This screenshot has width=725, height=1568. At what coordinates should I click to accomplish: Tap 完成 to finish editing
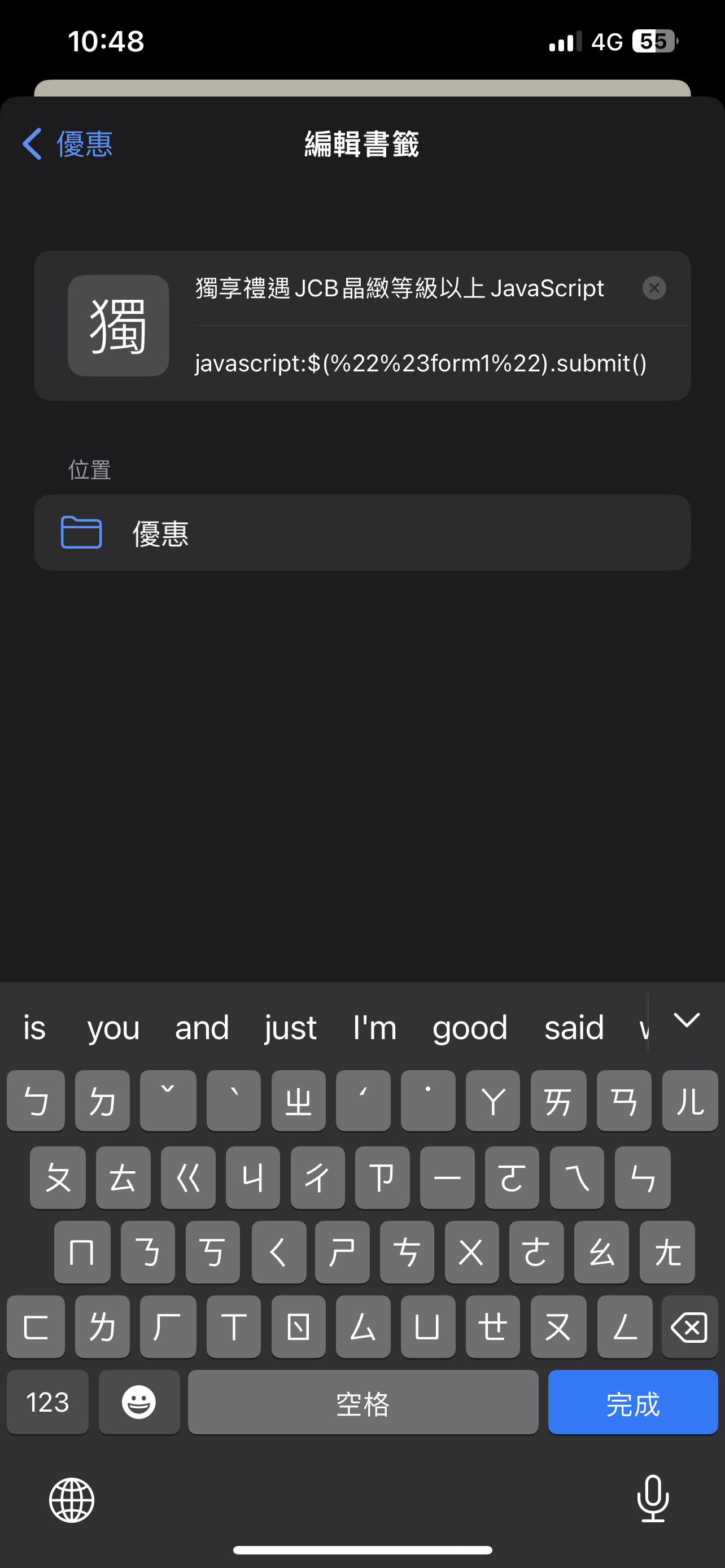click(x=633, y=1403)
